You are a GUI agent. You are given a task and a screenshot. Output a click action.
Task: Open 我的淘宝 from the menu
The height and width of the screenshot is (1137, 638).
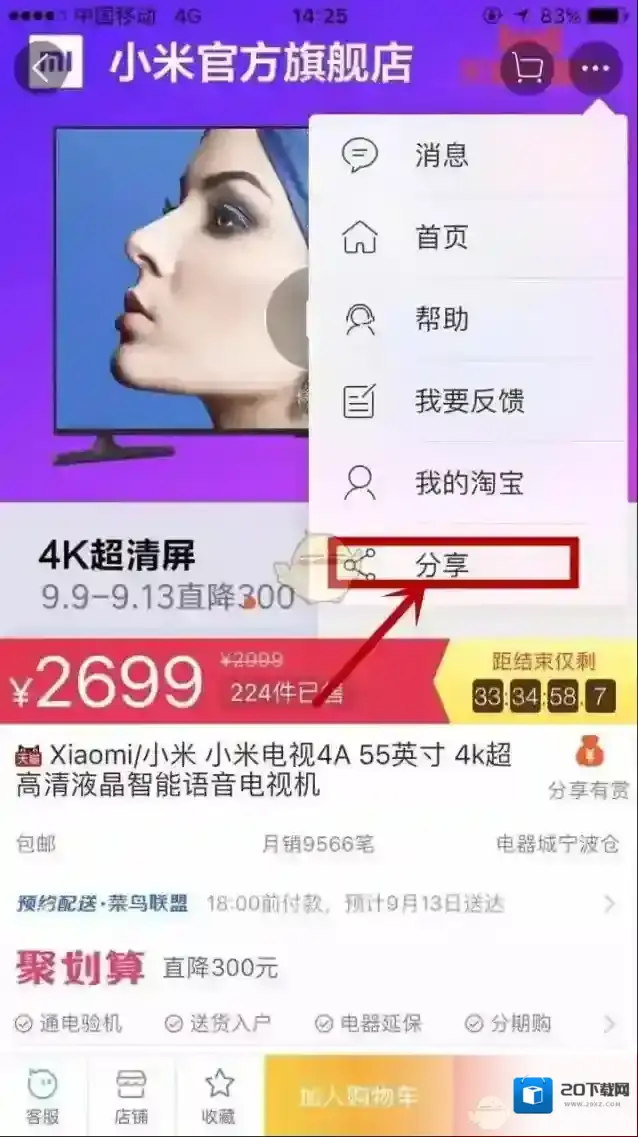point(468,484)
